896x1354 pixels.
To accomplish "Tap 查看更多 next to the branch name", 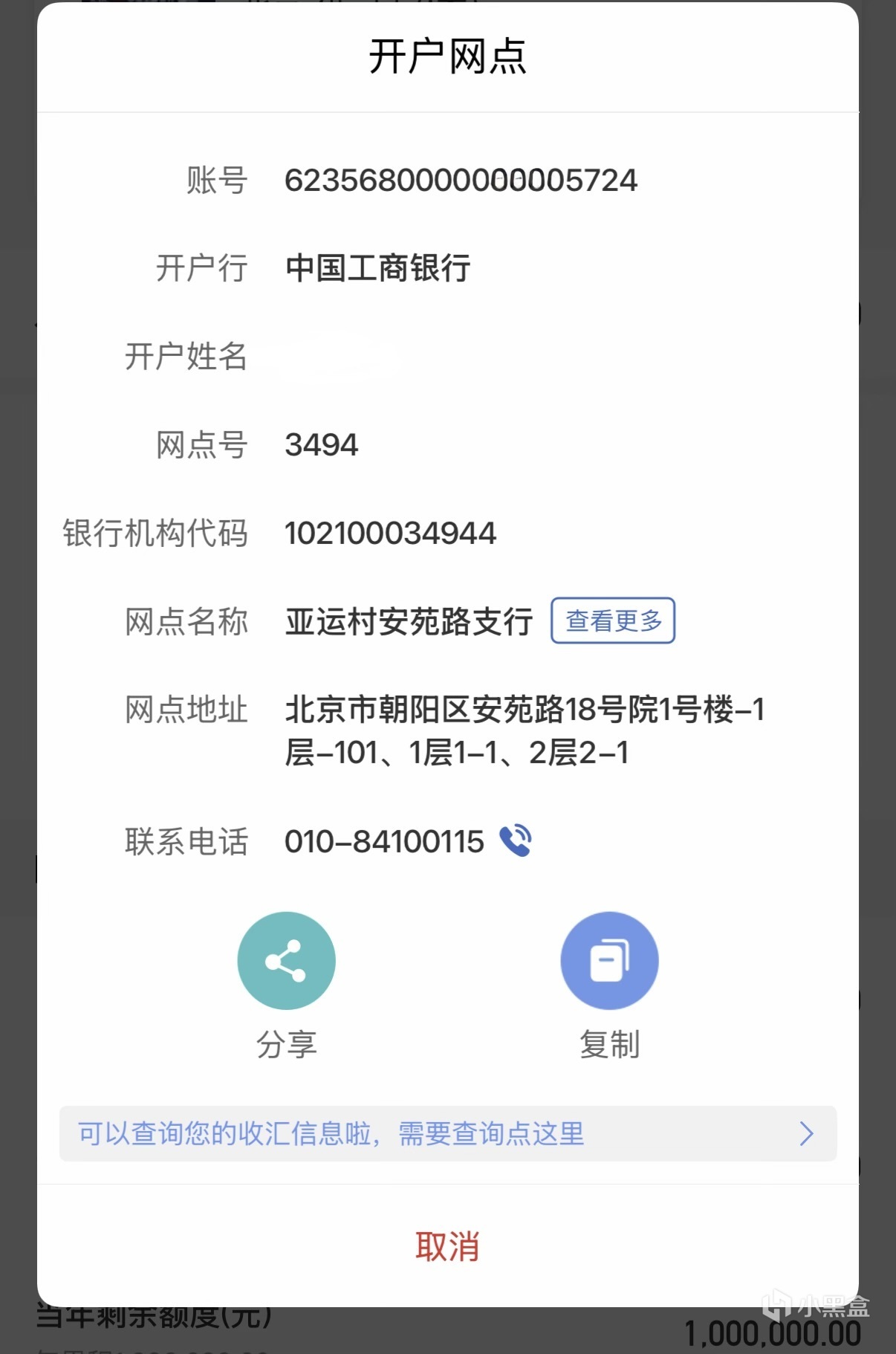I will [612, 621].
